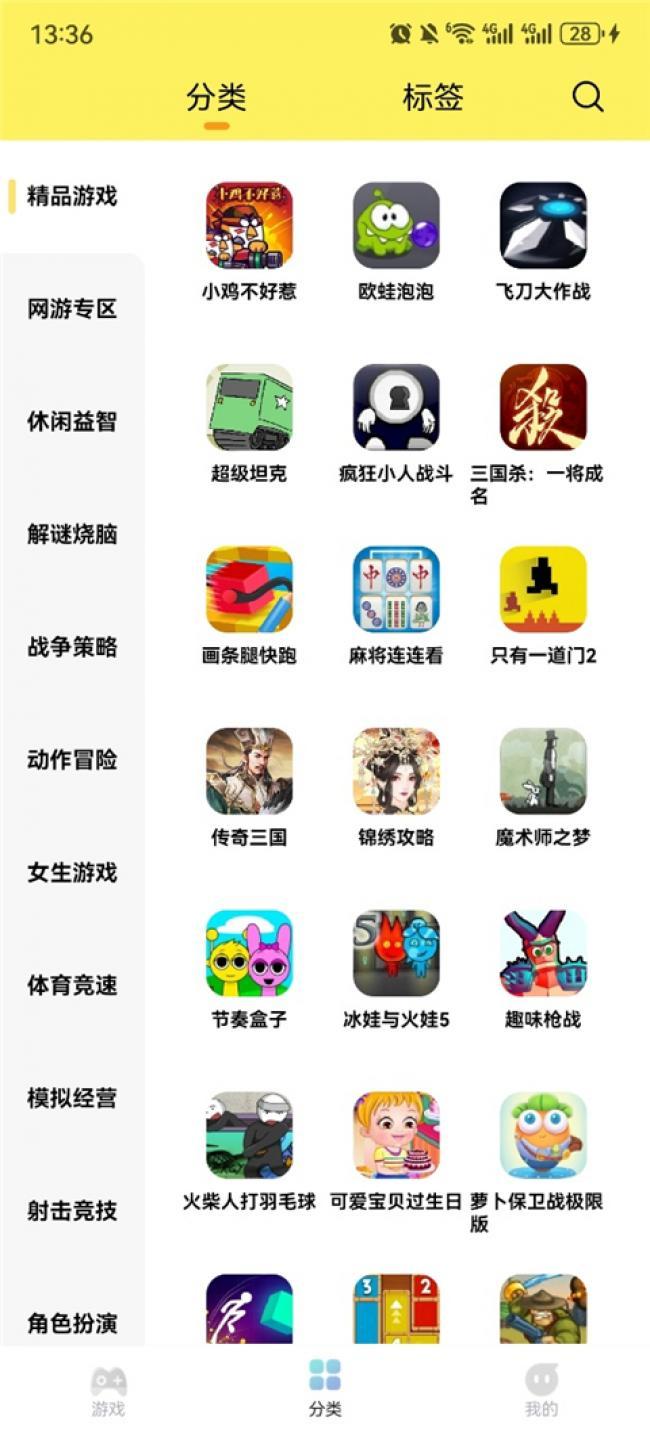Go to the 我的 bottom tab
This screenshot has width=650, height=1432.
point(541,1391)
